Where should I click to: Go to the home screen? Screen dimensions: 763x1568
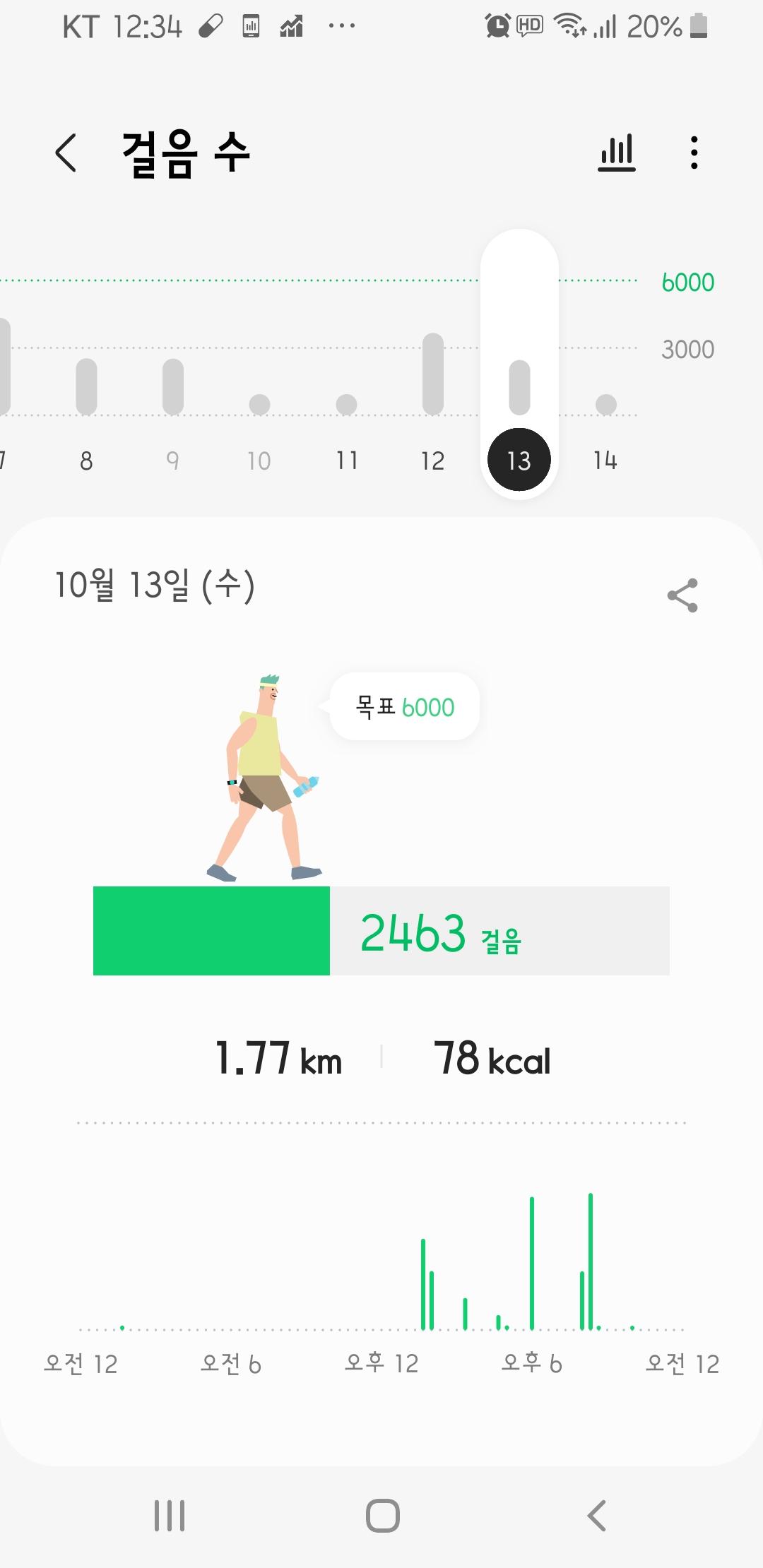pyautogui.click(x=382, y=1515)
